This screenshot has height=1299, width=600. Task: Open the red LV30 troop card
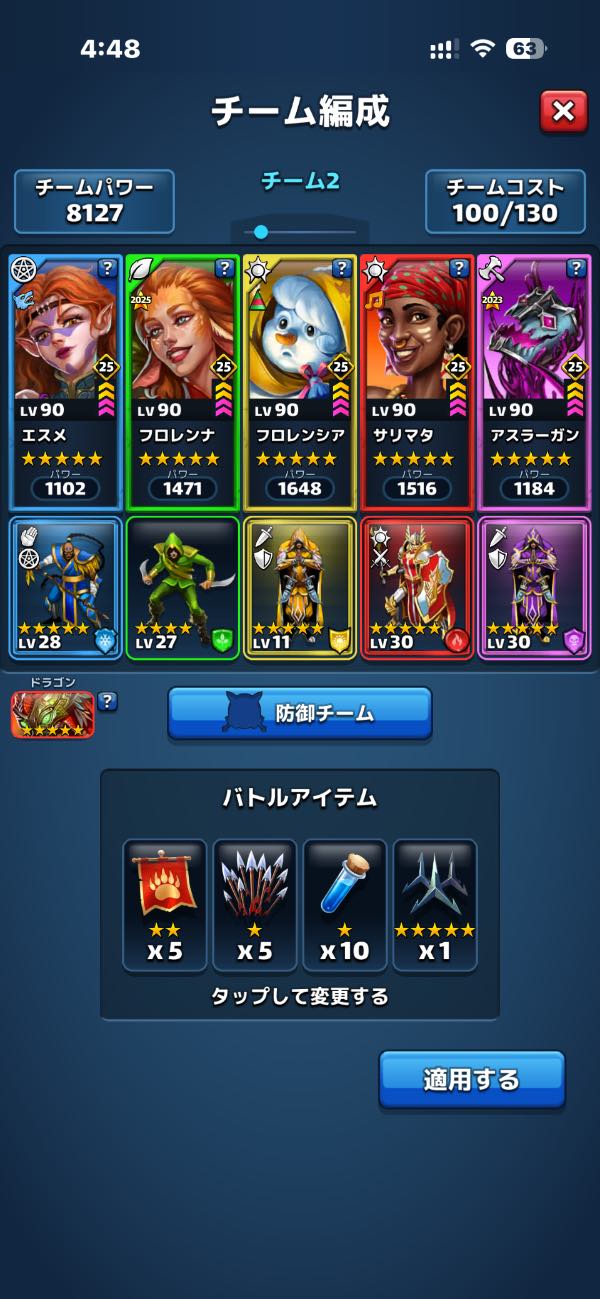(416, 588)
